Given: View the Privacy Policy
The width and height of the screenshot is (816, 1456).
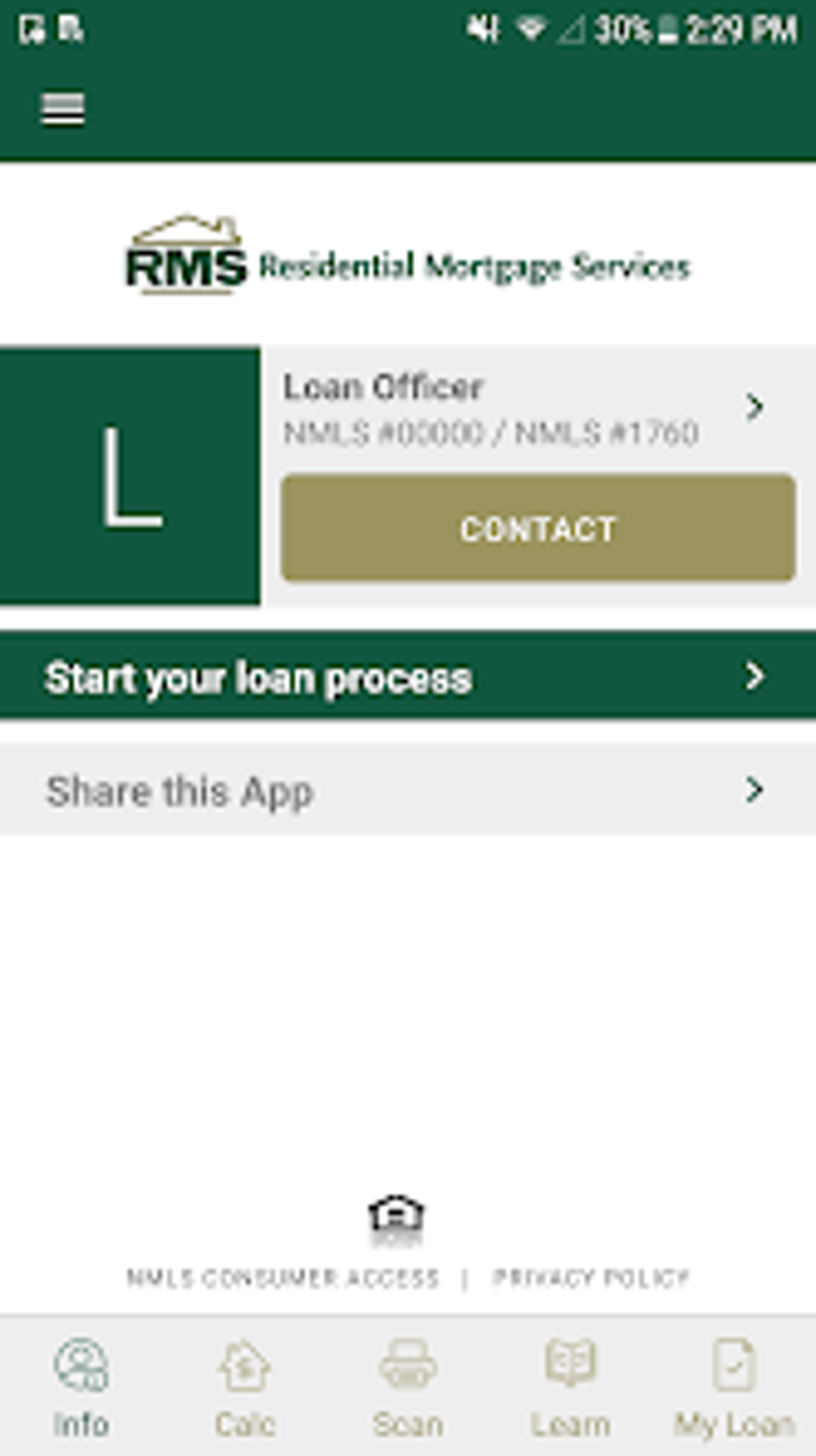Looking at the screenshot, I should point(590,1278).
